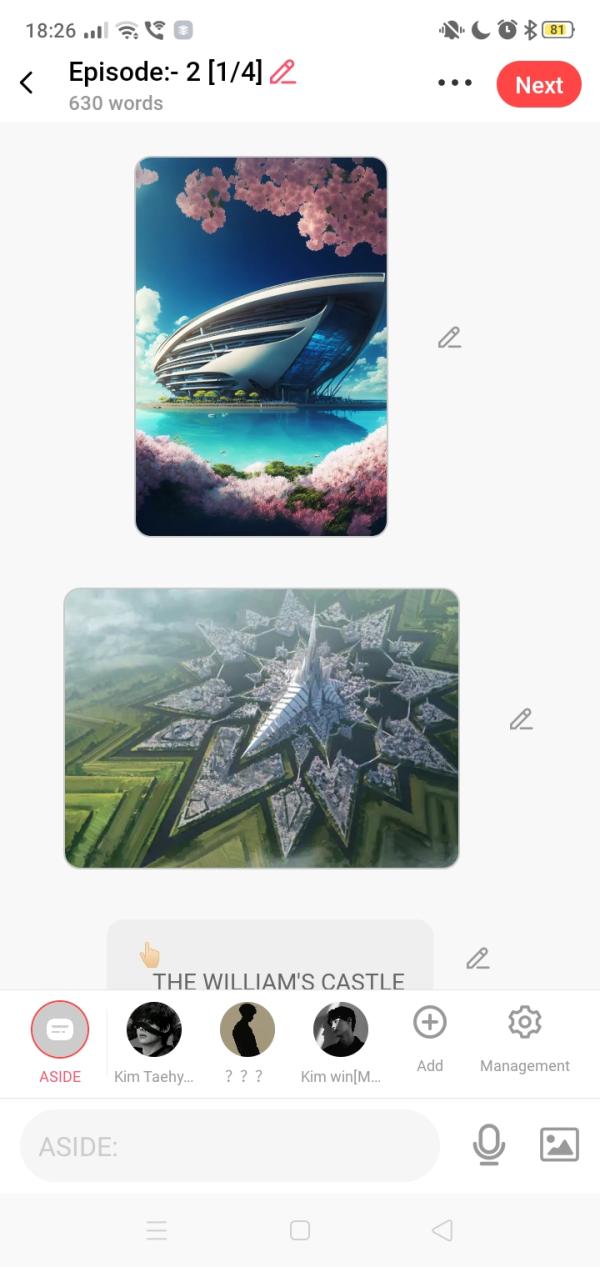
Task: Open recent apps from navigation bar
Action: (156, 1230)
